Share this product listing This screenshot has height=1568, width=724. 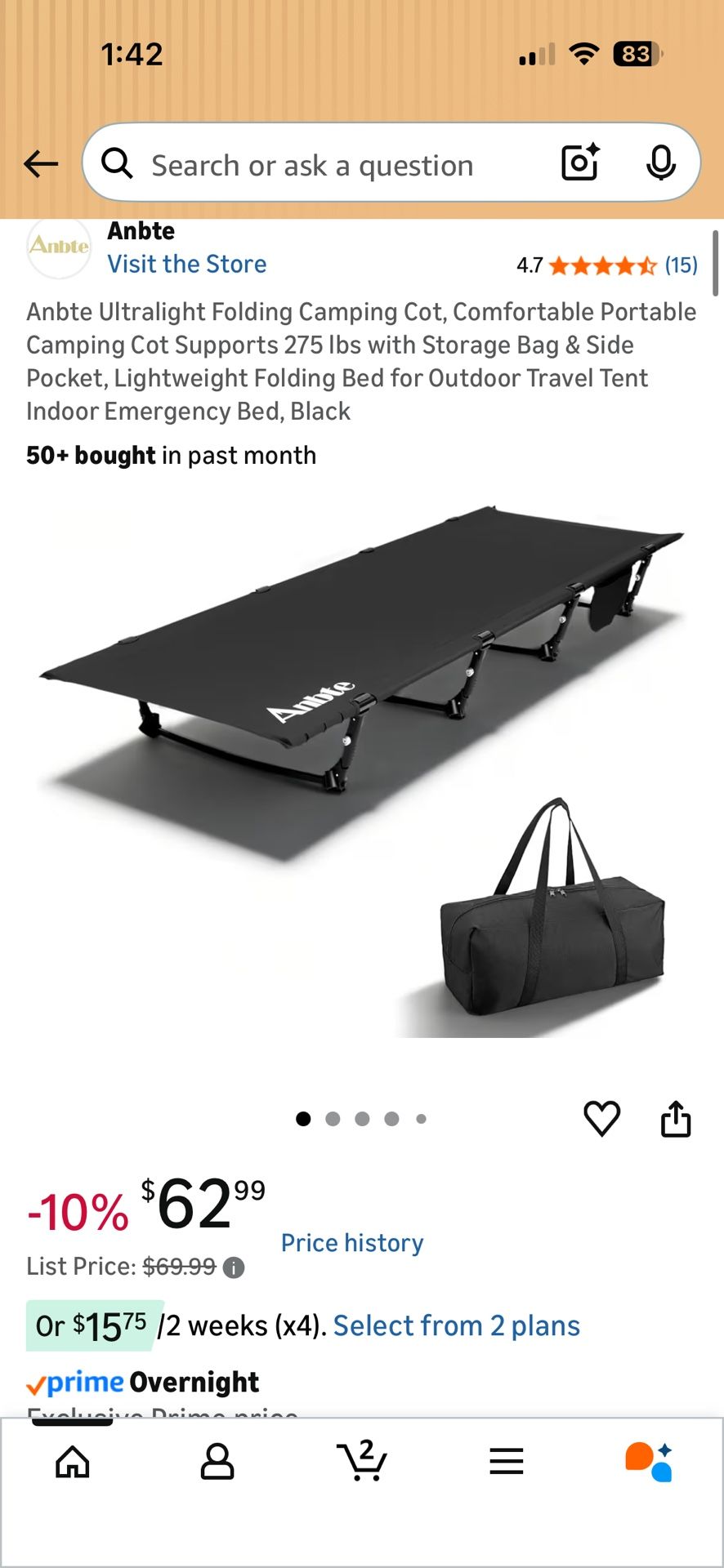tap(676, 1118)
